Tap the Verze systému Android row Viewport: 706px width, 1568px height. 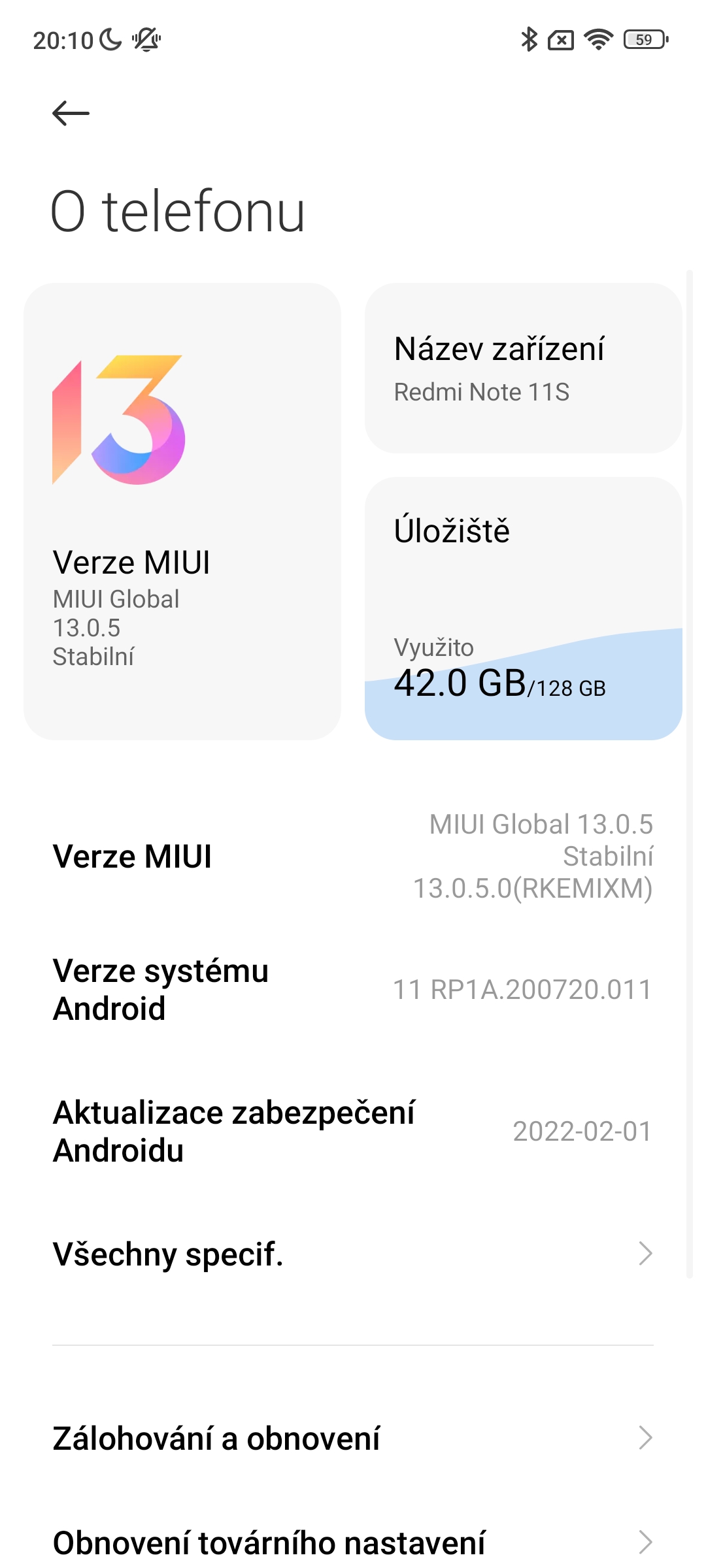click(353, 989)
